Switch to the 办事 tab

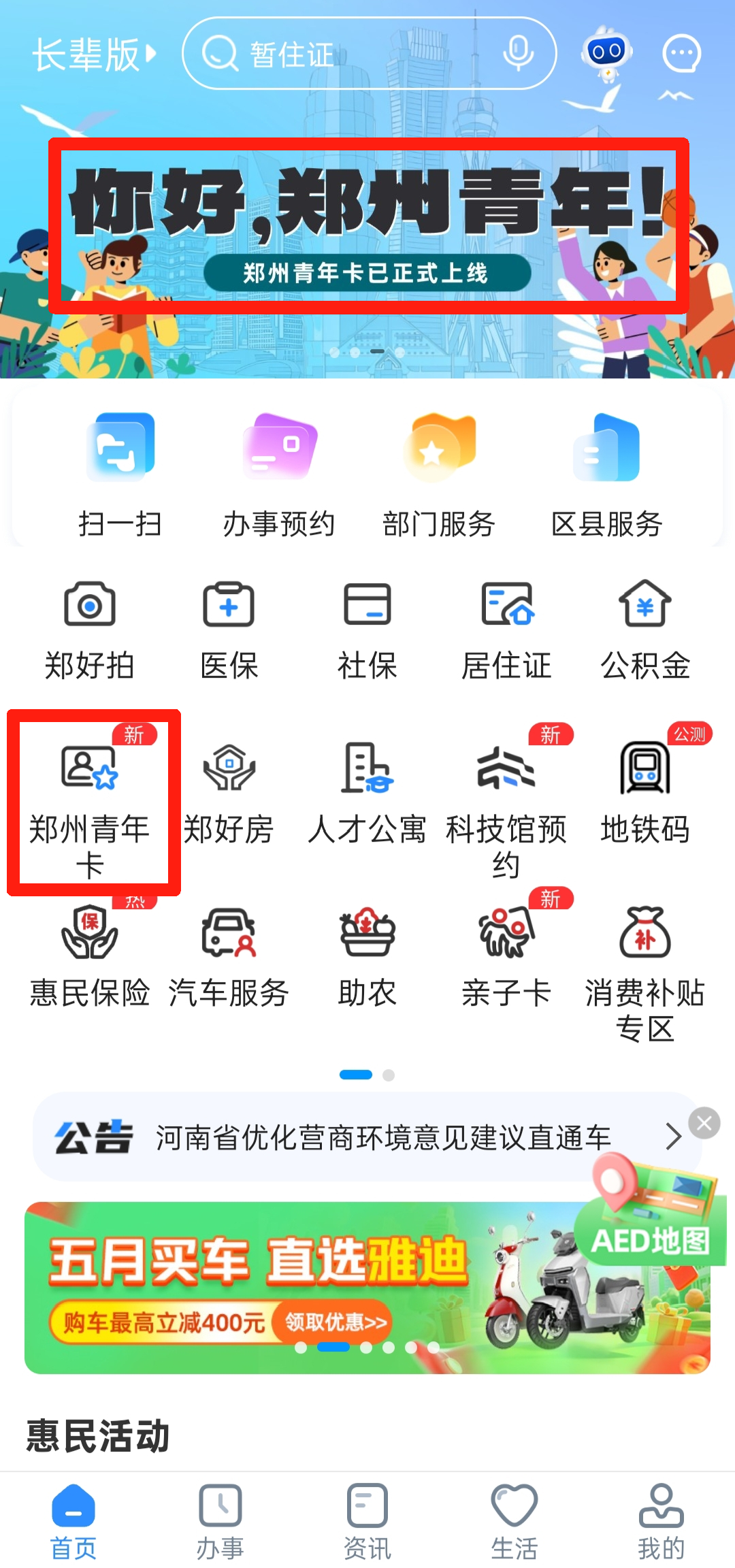point(220,1522)
